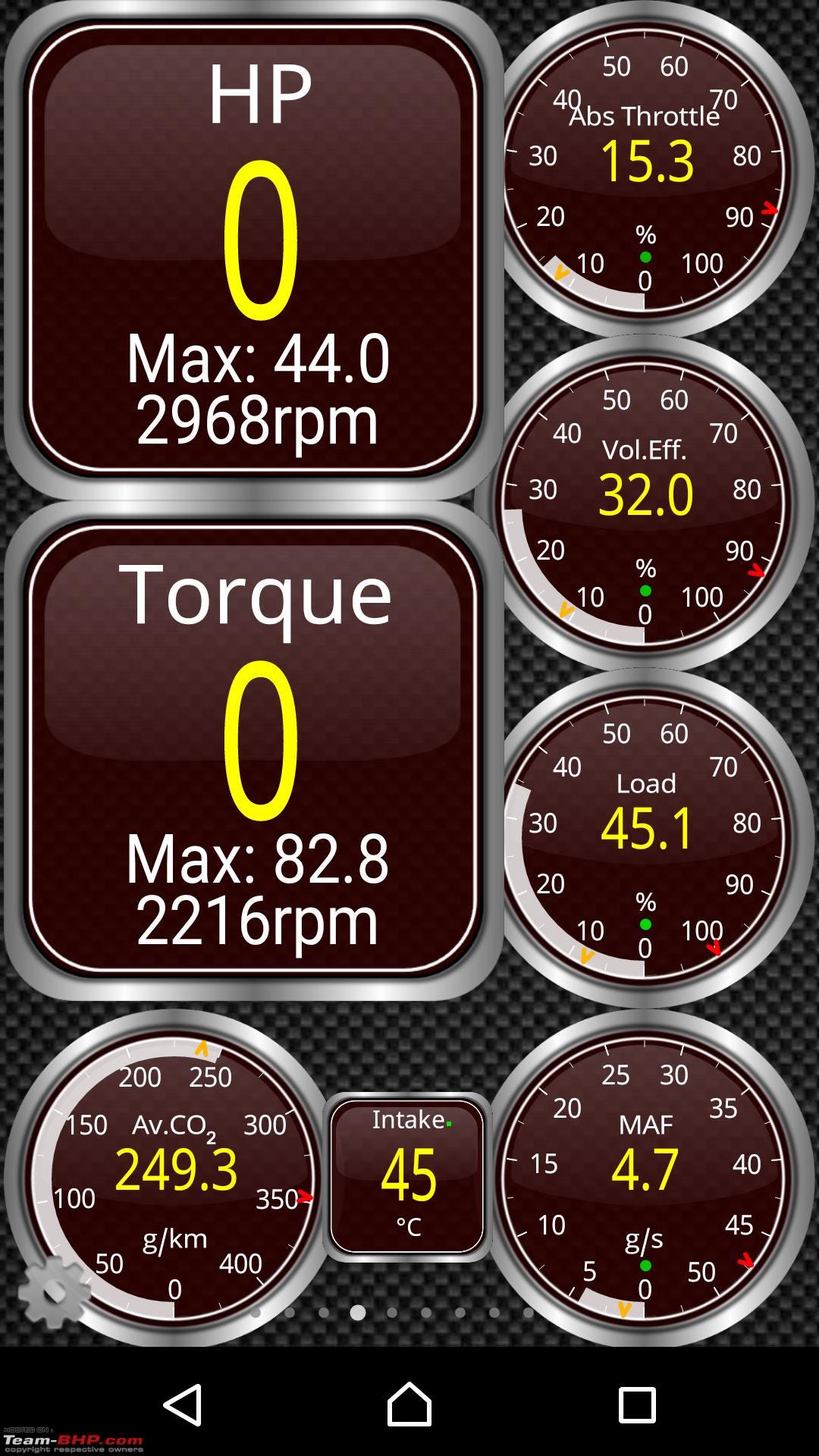
Task: Select the Vol.Eff. dial
Action: coord(645,502)
